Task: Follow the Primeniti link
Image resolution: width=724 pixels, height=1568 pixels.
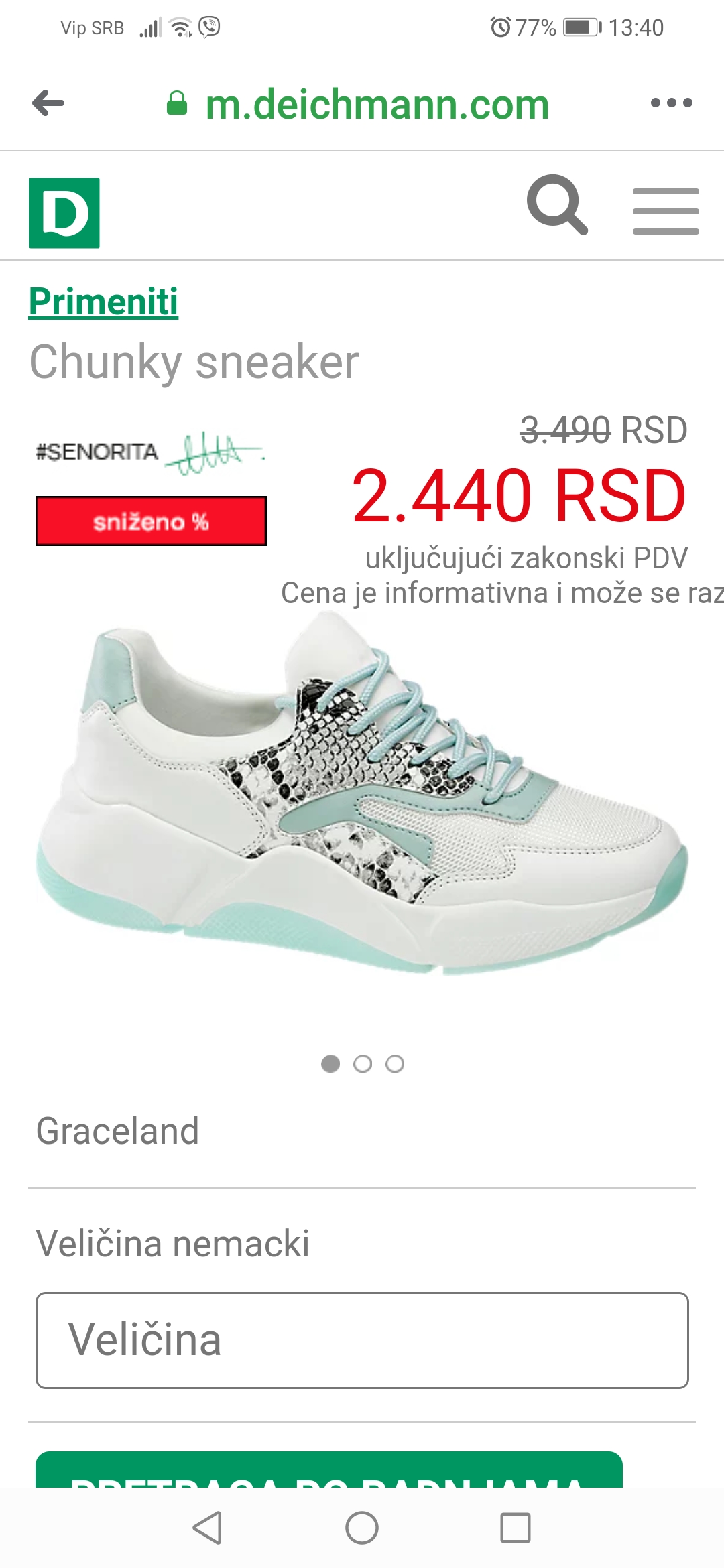Action: 103,302
